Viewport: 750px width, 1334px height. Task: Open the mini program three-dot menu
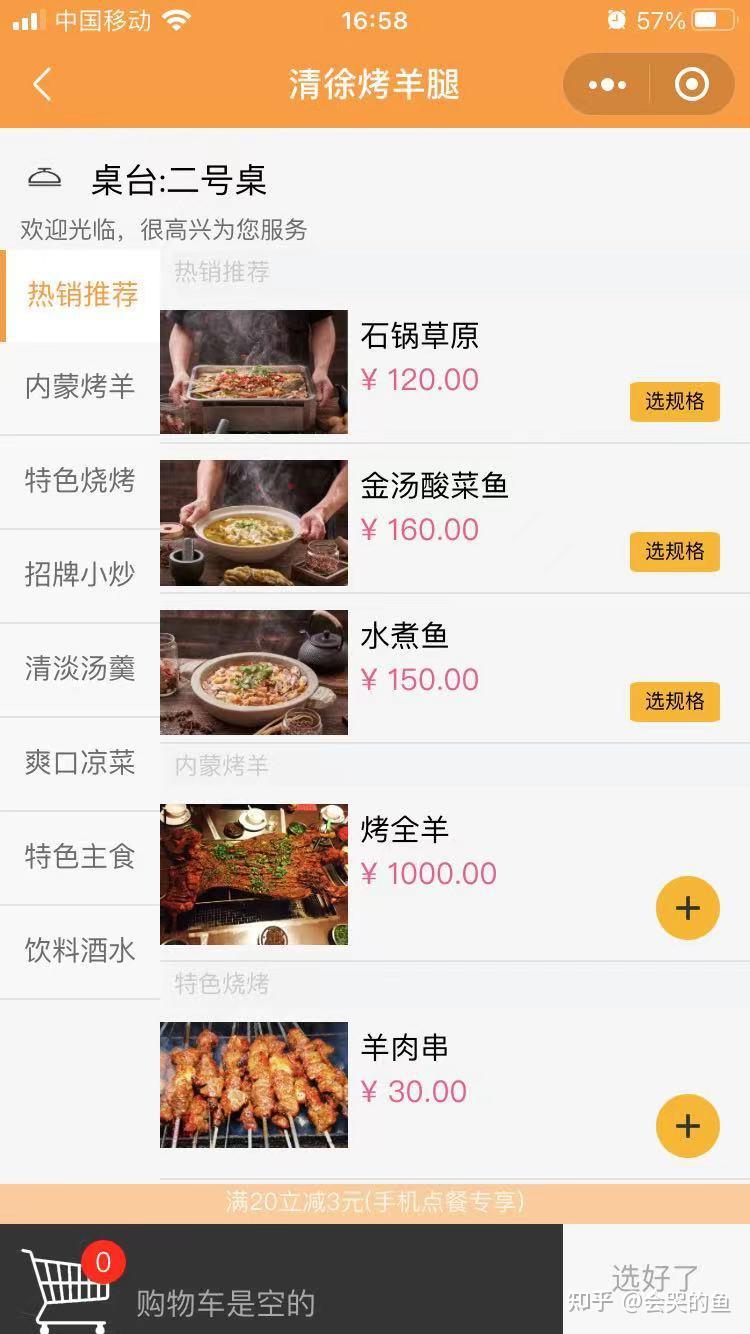pos(607,85)
